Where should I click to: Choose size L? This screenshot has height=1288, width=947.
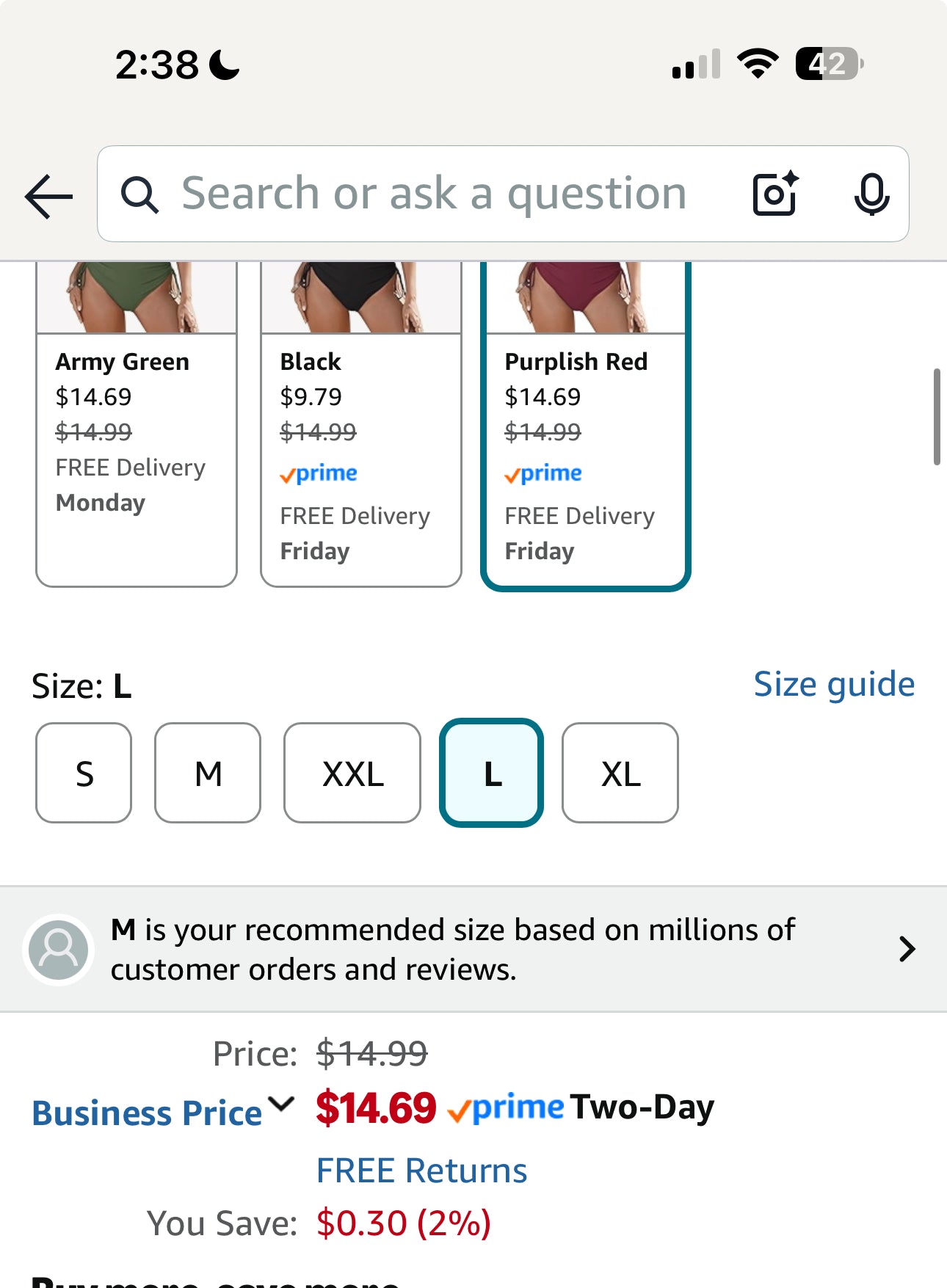pyautogui.click(x=492, y=774)
